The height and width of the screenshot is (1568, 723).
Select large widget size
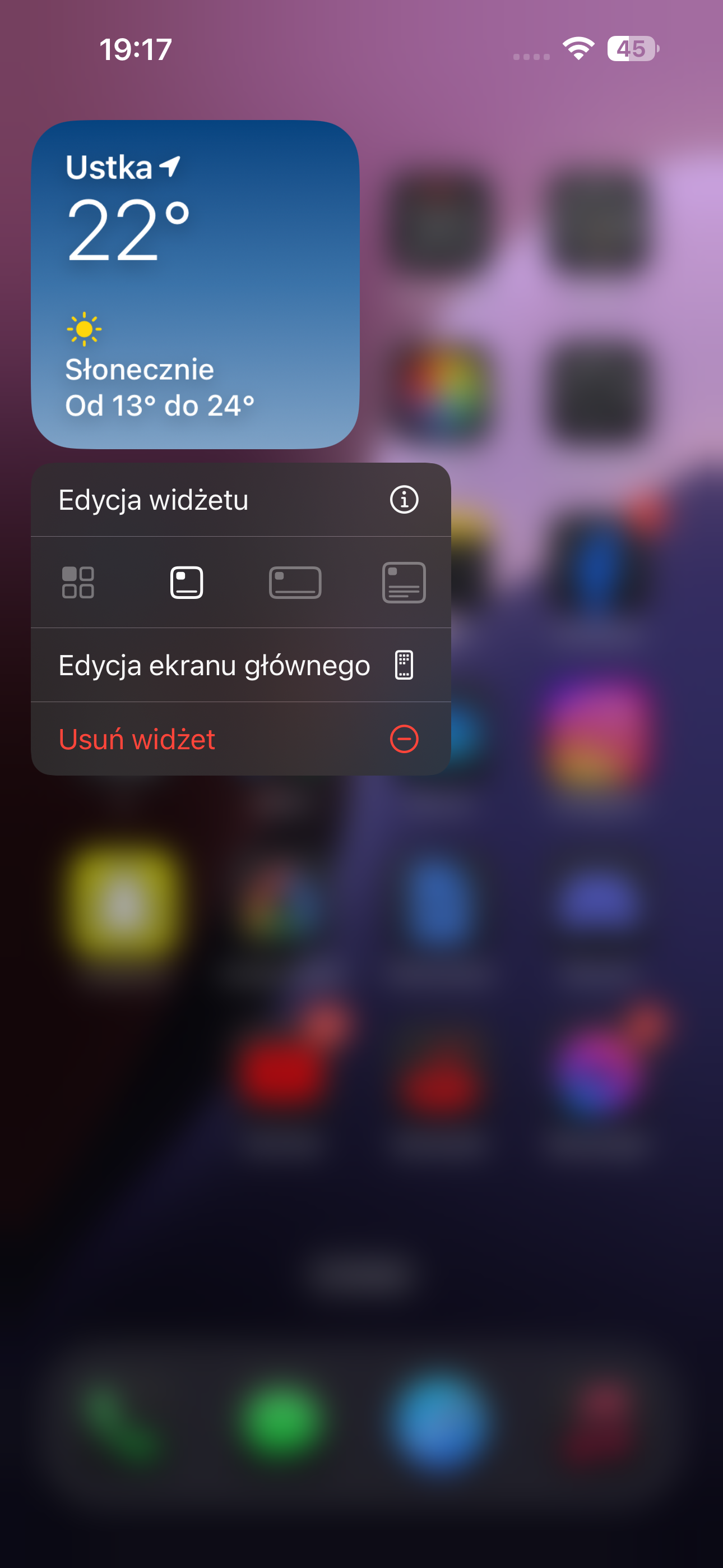point(404,583)
